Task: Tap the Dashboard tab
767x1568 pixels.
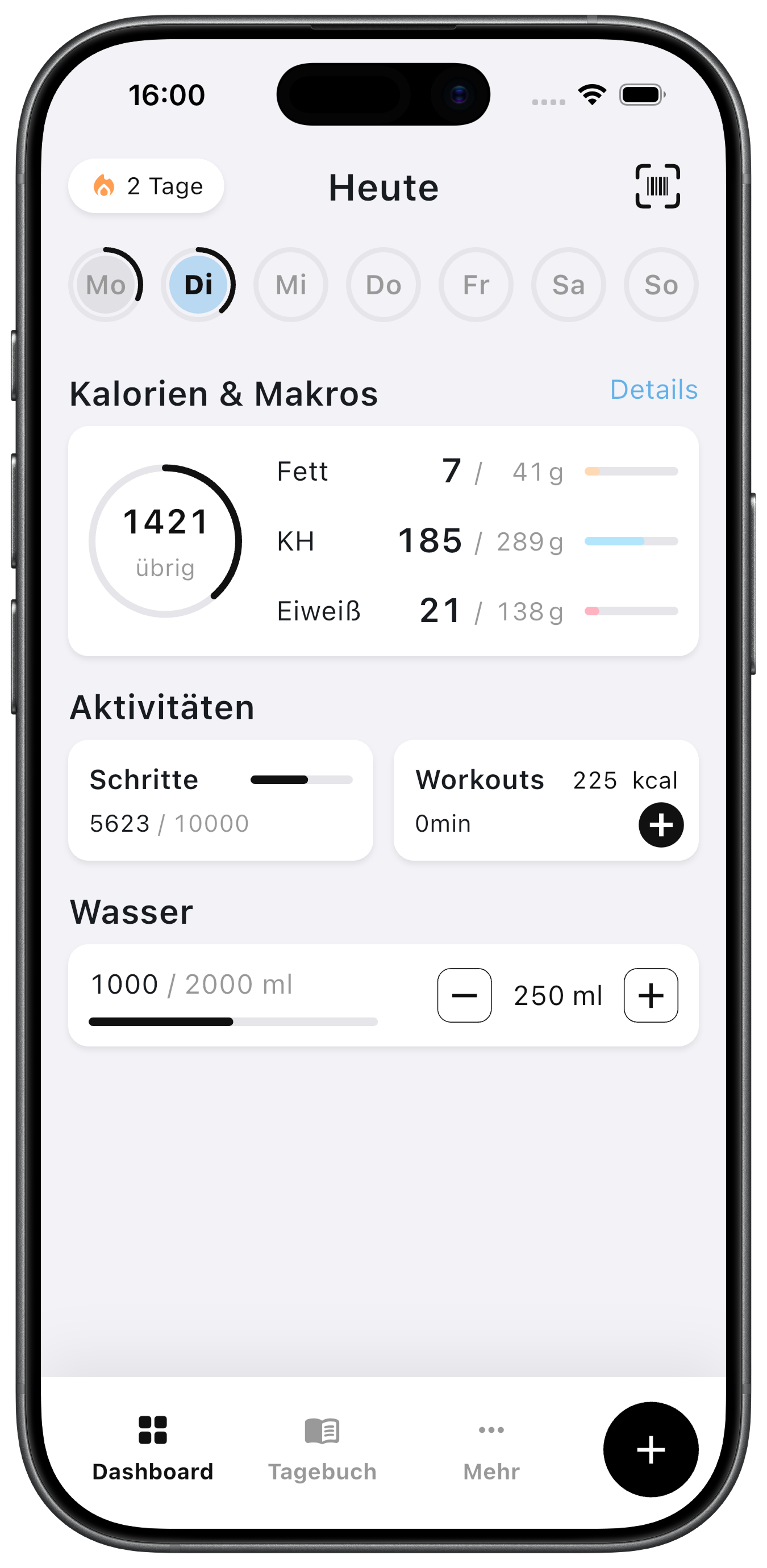Action: tap(153, 1448)
